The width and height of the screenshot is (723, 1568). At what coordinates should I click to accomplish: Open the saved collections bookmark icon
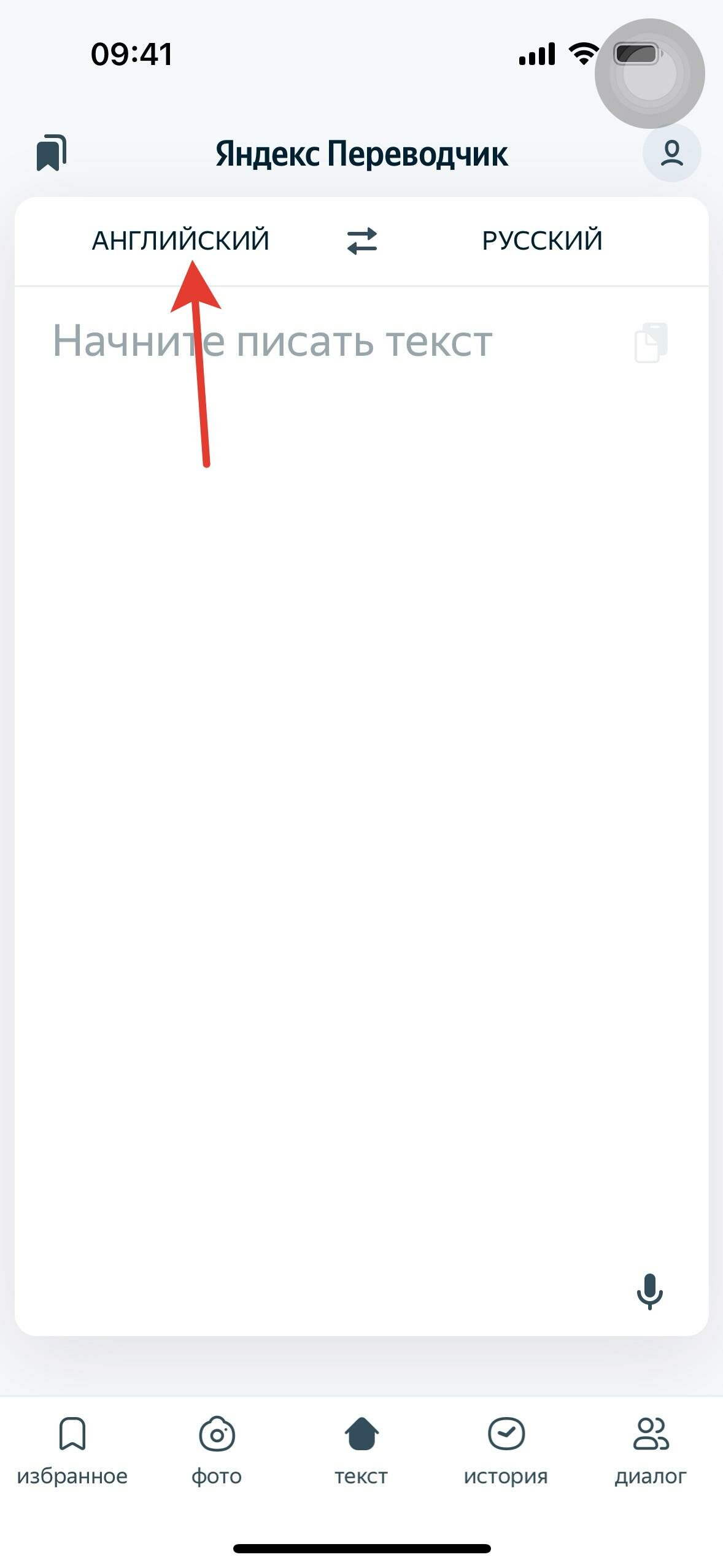52,153
